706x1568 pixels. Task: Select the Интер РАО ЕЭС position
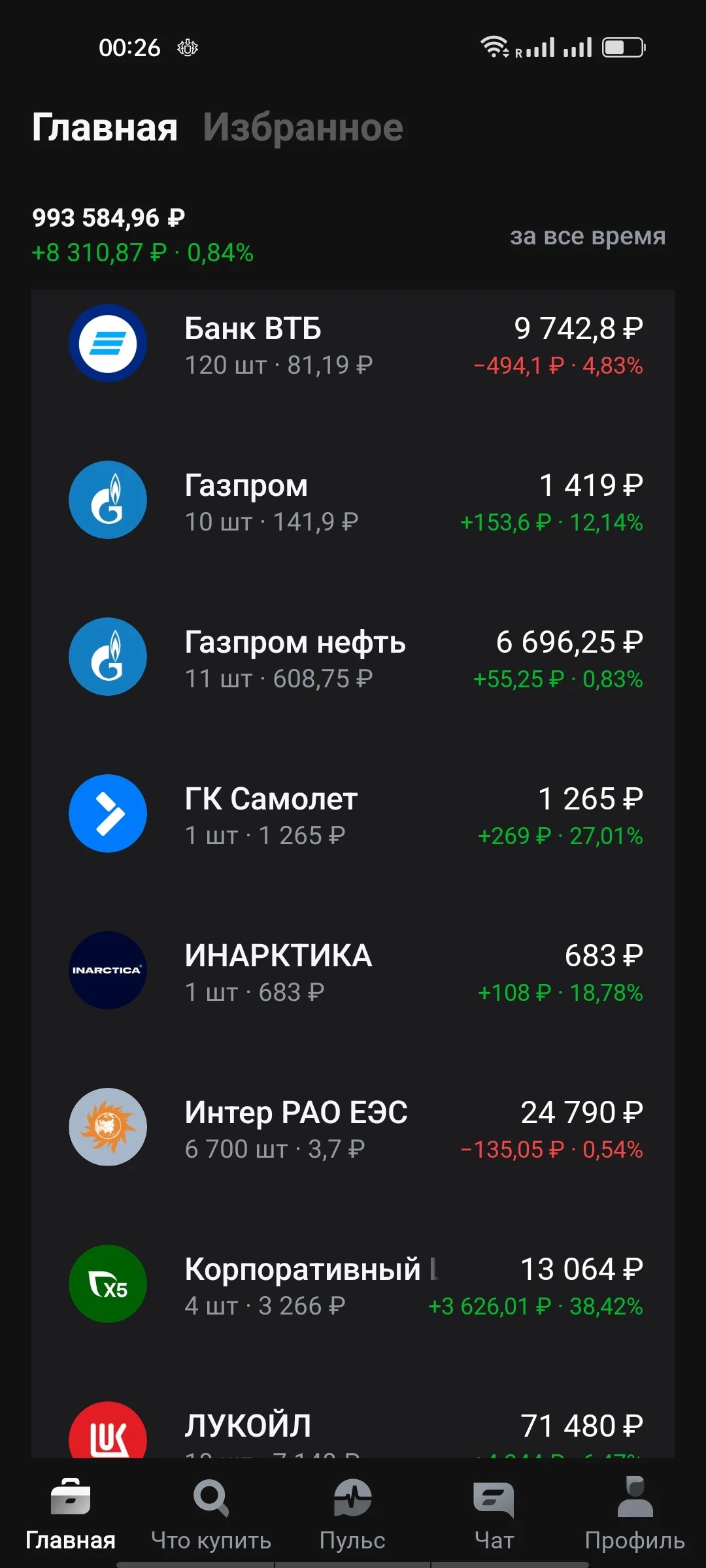tap(353, 1128)
